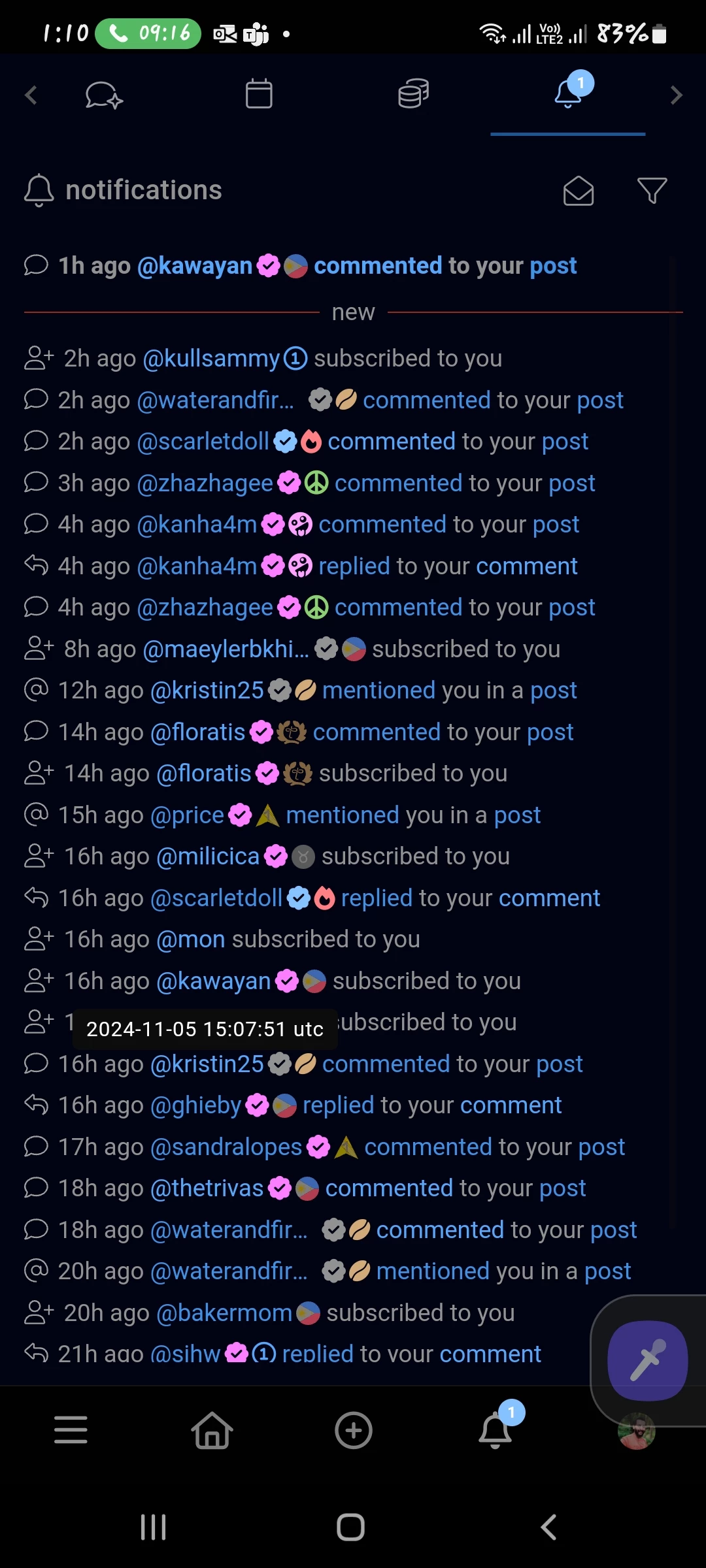Open the hamburger menu in bottom bar
This screenshot has width=706, height=1568.
click(71, 1430)
